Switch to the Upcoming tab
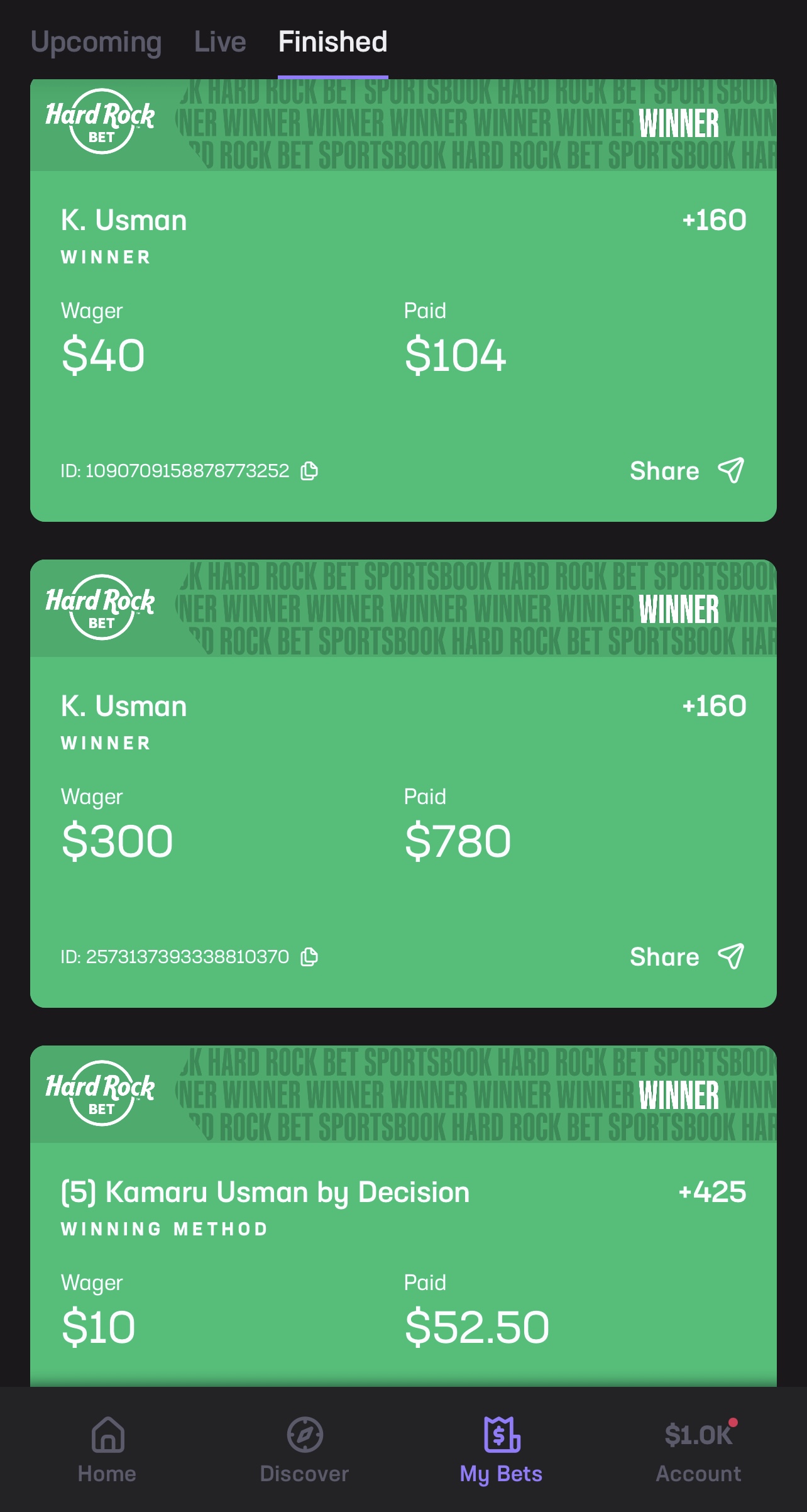Viewport: 807px width, 1512px height. [96, 42]
